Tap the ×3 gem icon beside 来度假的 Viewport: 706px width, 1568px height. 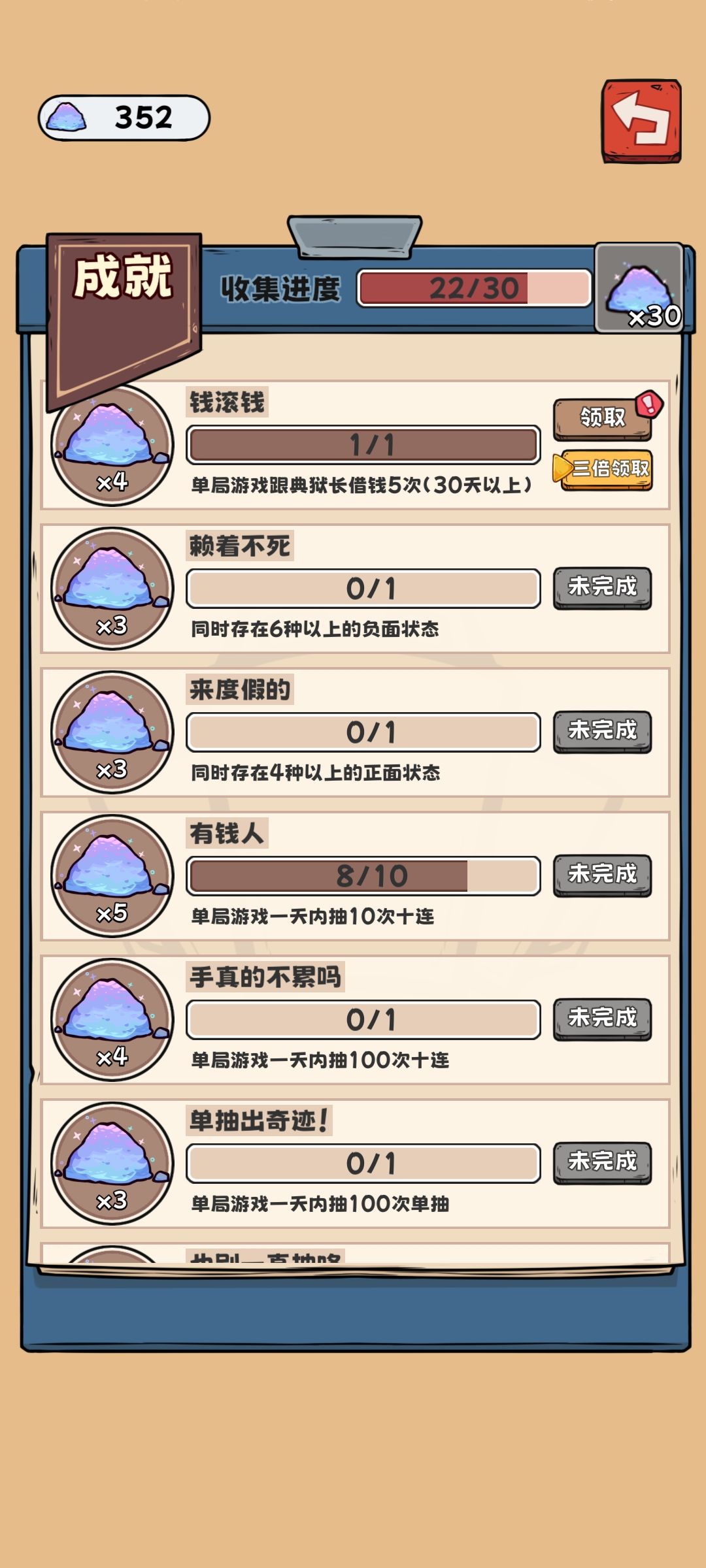click(112, 732)
